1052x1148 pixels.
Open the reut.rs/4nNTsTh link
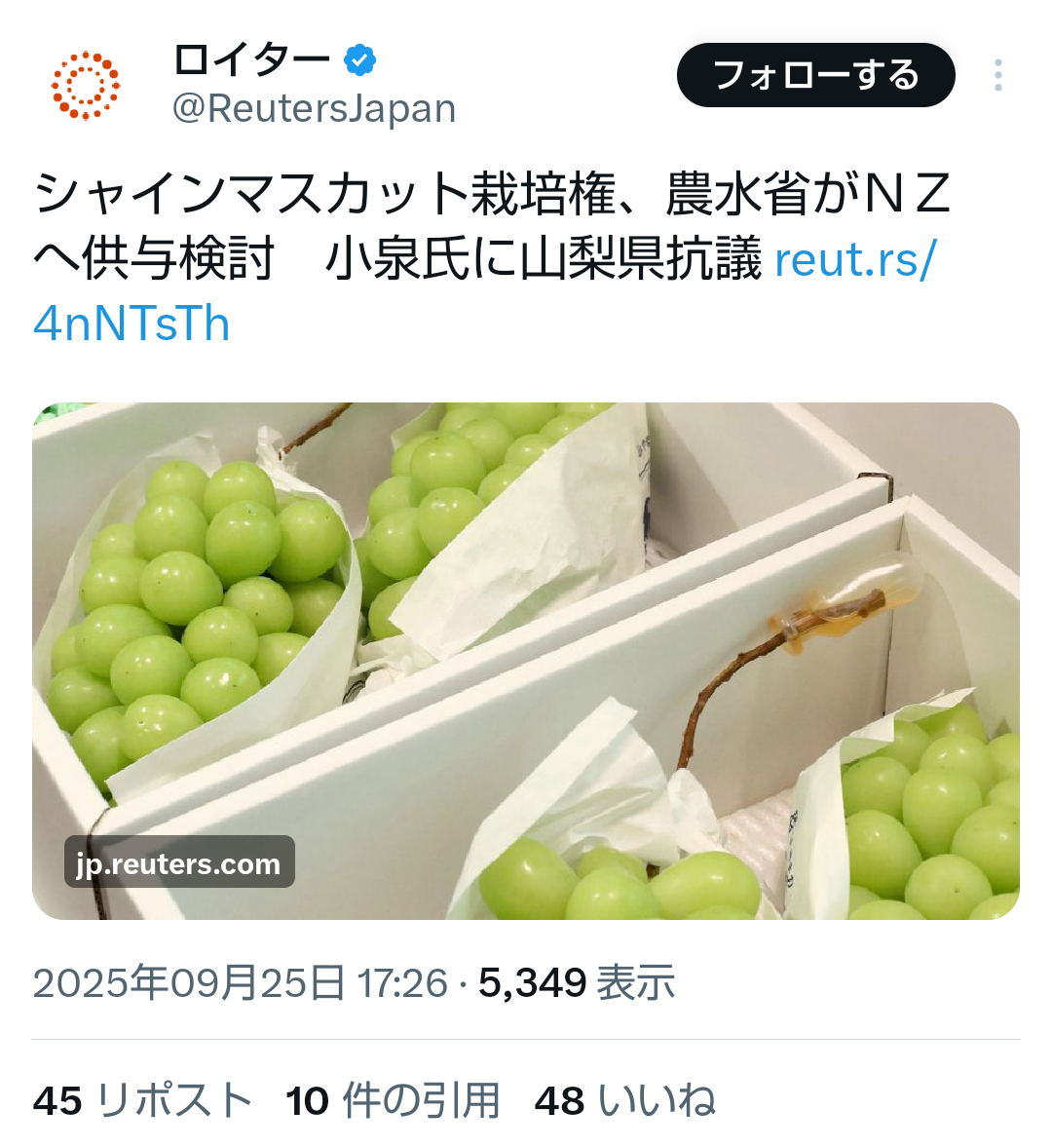(853, 260)
